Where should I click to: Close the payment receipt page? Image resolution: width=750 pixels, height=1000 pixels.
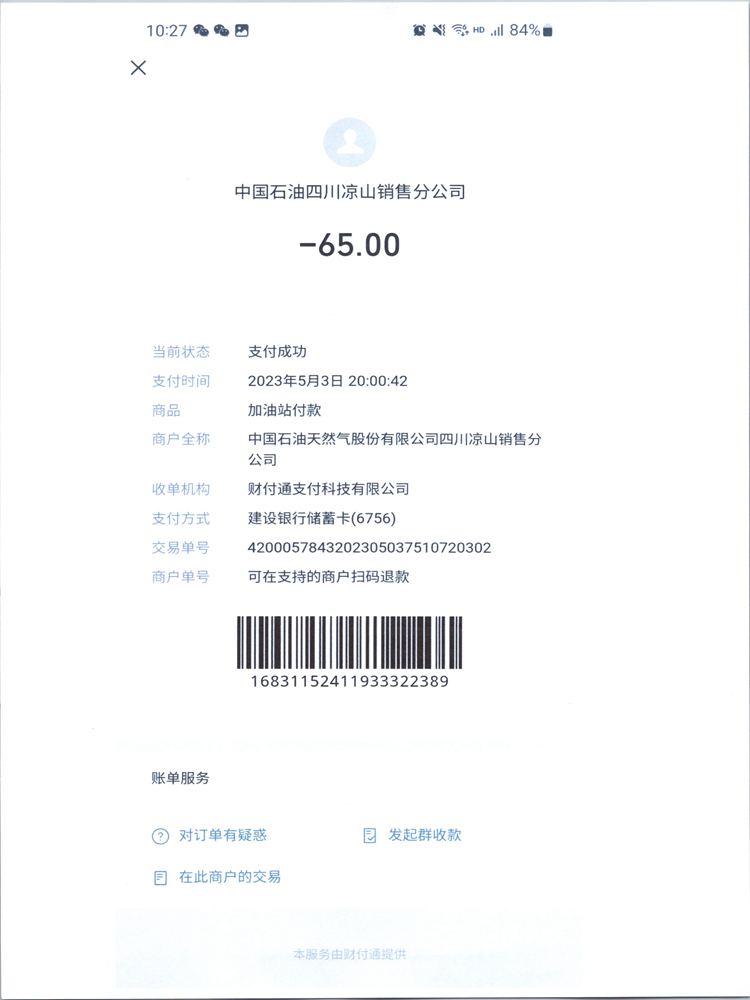pyautogui.click(x=138, y=68)
